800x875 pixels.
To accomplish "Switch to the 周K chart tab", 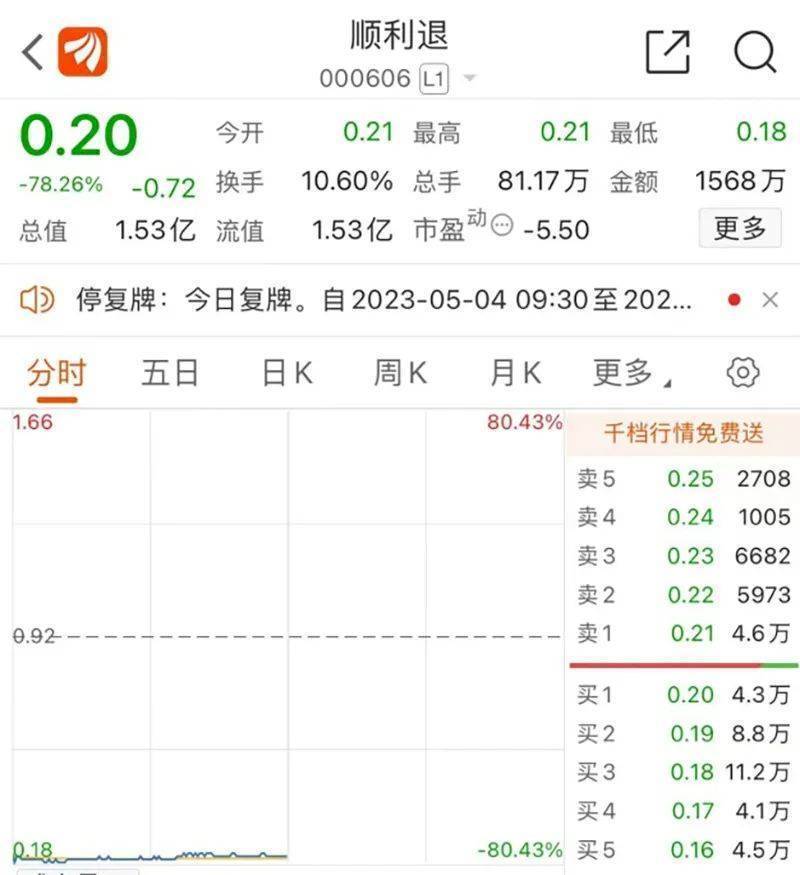I will pyautogui.click(x=400, y=373).
